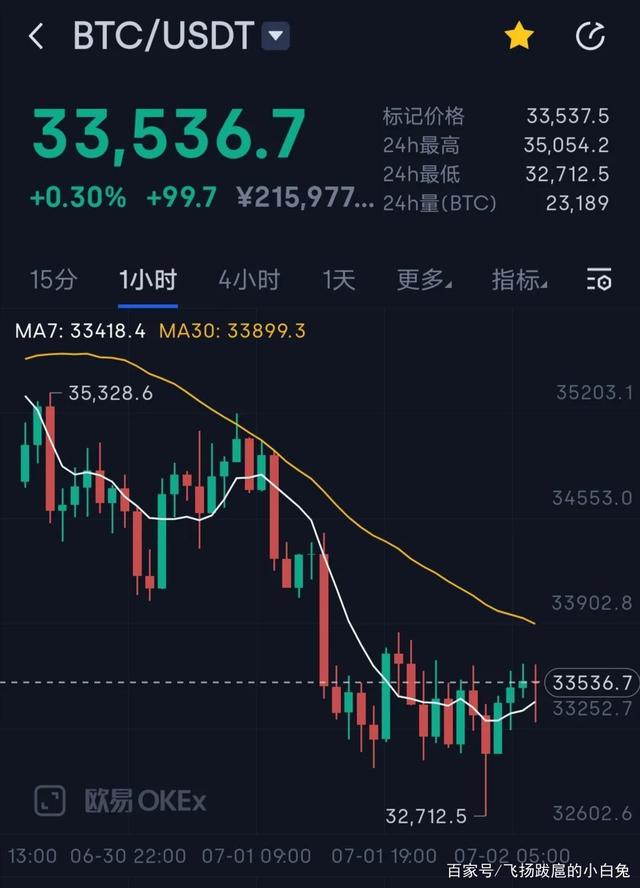Select the 1小时 timeframe tab
Viewport: 640px width, 888px height.
point(147,280)
